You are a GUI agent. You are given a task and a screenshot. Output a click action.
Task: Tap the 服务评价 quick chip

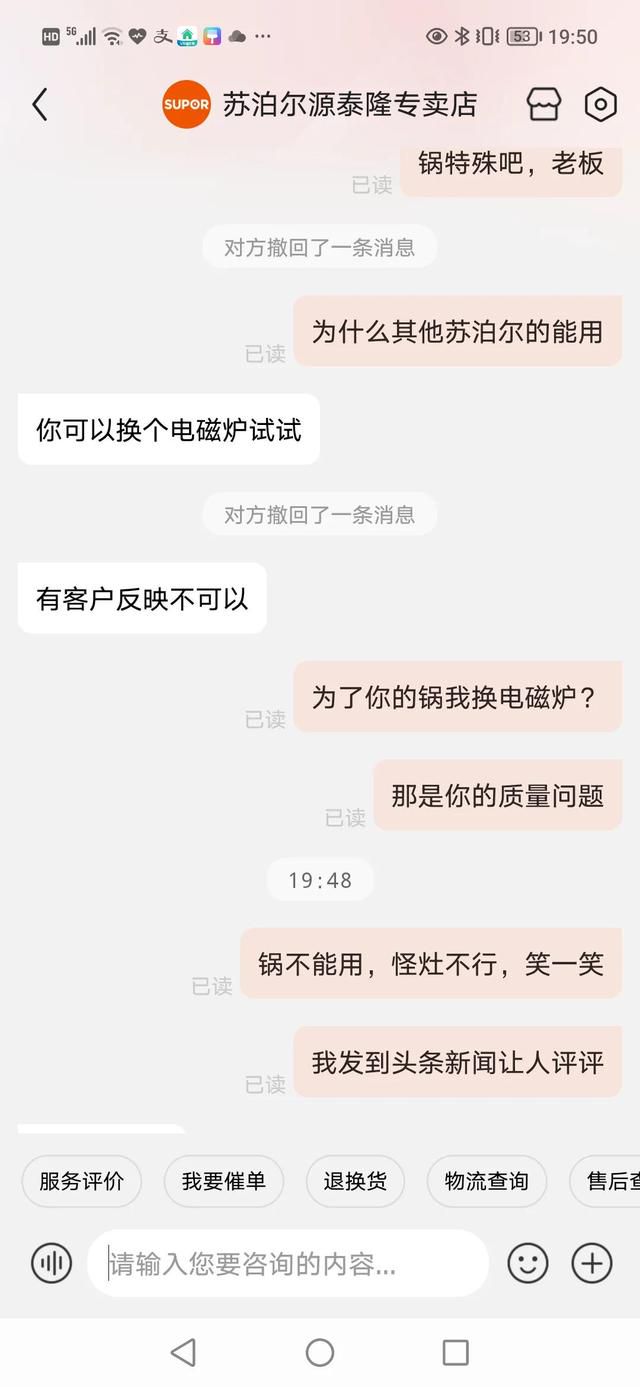pyautogui.click(x=81, y=1181)
